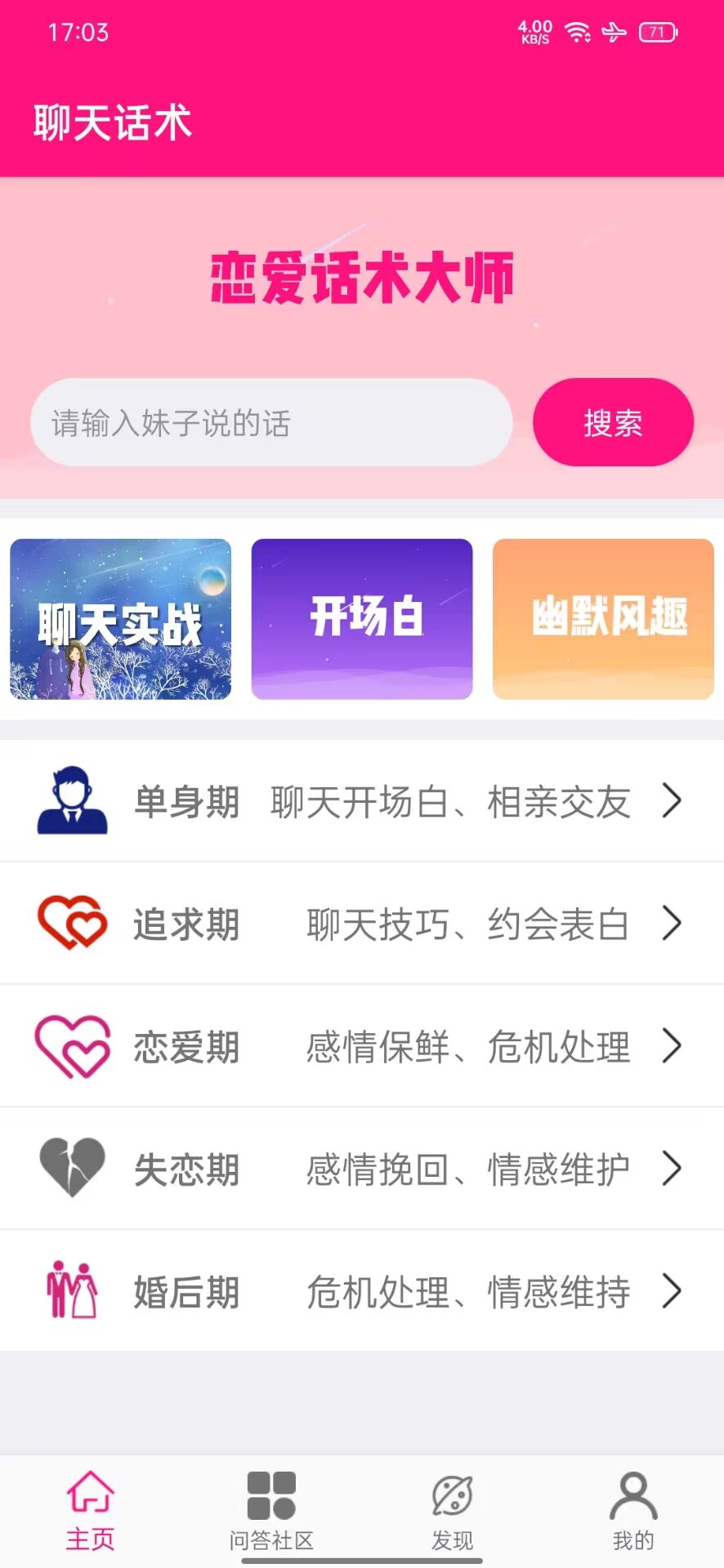Screen dimensions: 724x1568
Task: Check the battery level indicator
Action: 653,33
